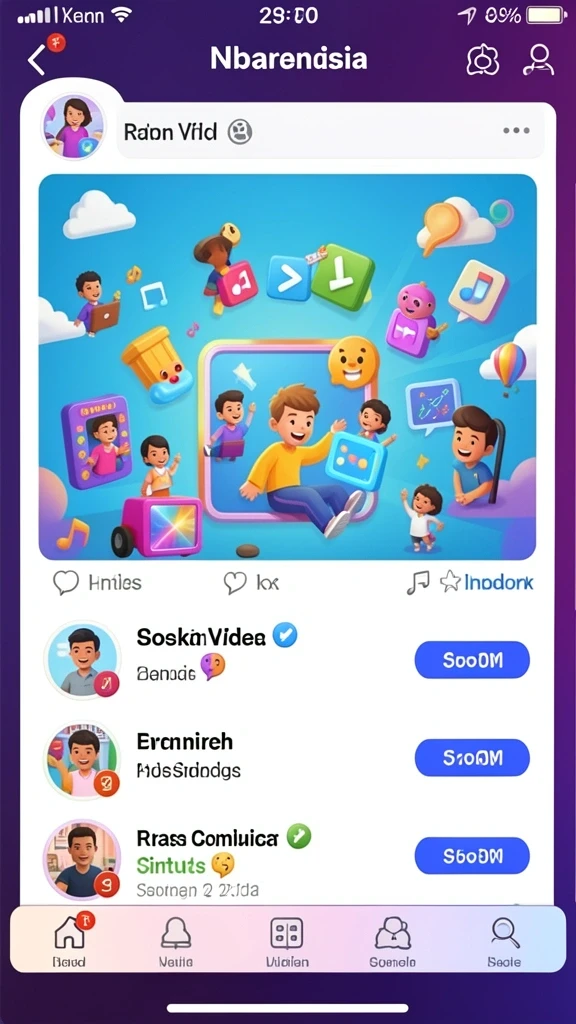The image size is (576, 1024).
Task: Switch to the home tab
Action: click(69, 940)
